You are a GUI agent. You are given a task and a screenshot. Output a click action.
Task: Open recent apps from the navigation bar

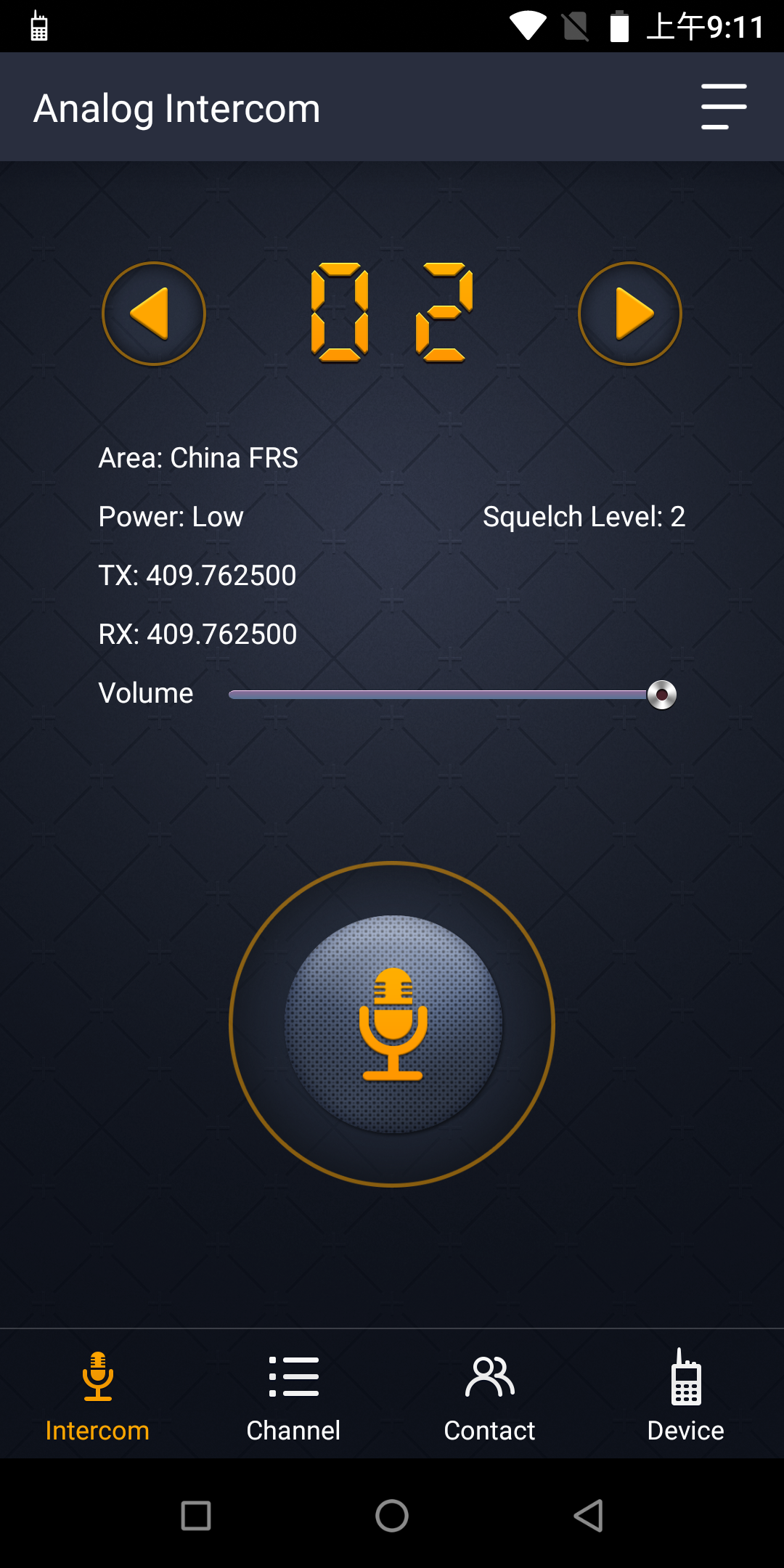pos(196,1516)
